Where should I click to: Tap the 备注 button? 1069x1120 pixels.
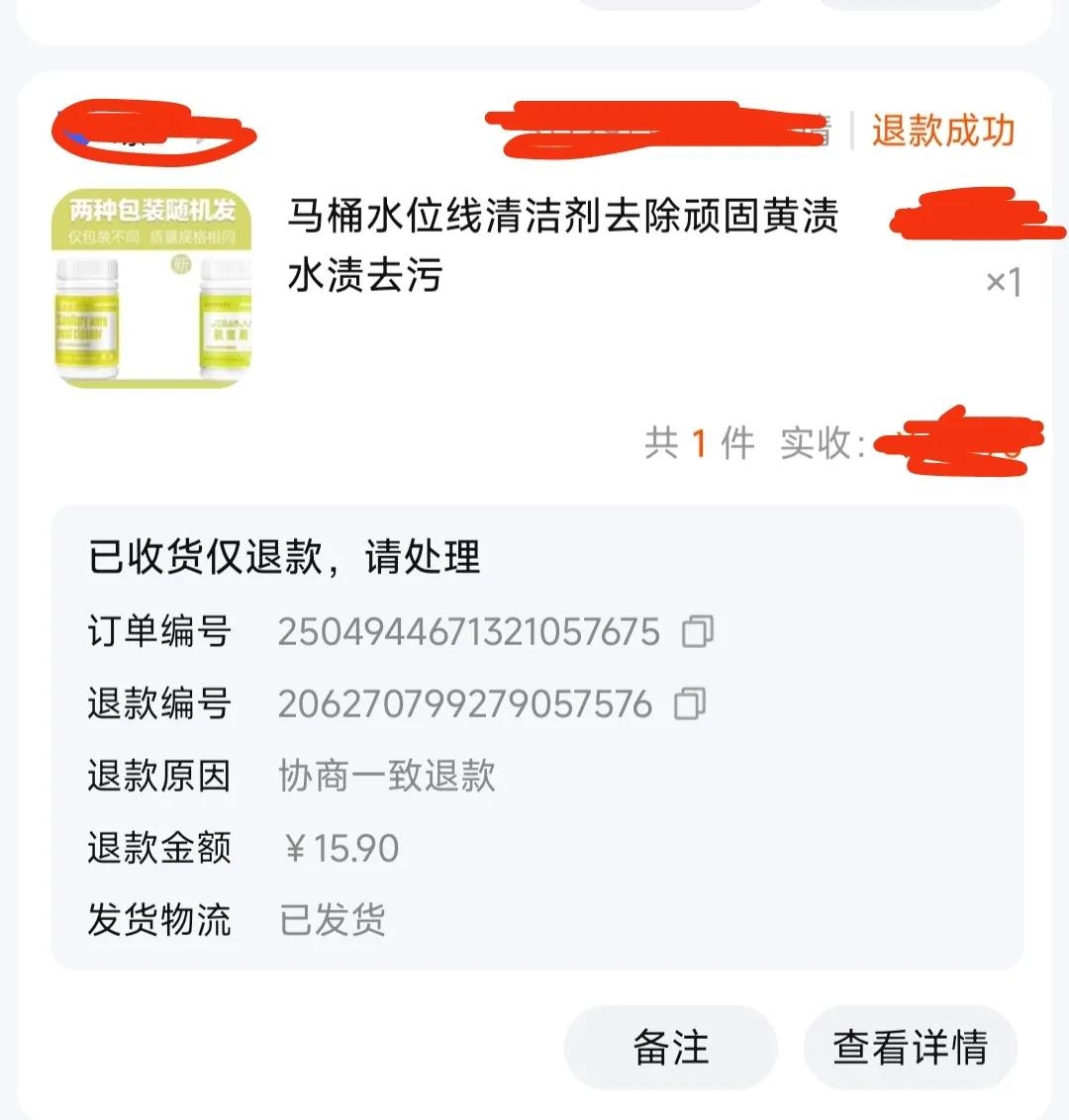pos(670,1048)
